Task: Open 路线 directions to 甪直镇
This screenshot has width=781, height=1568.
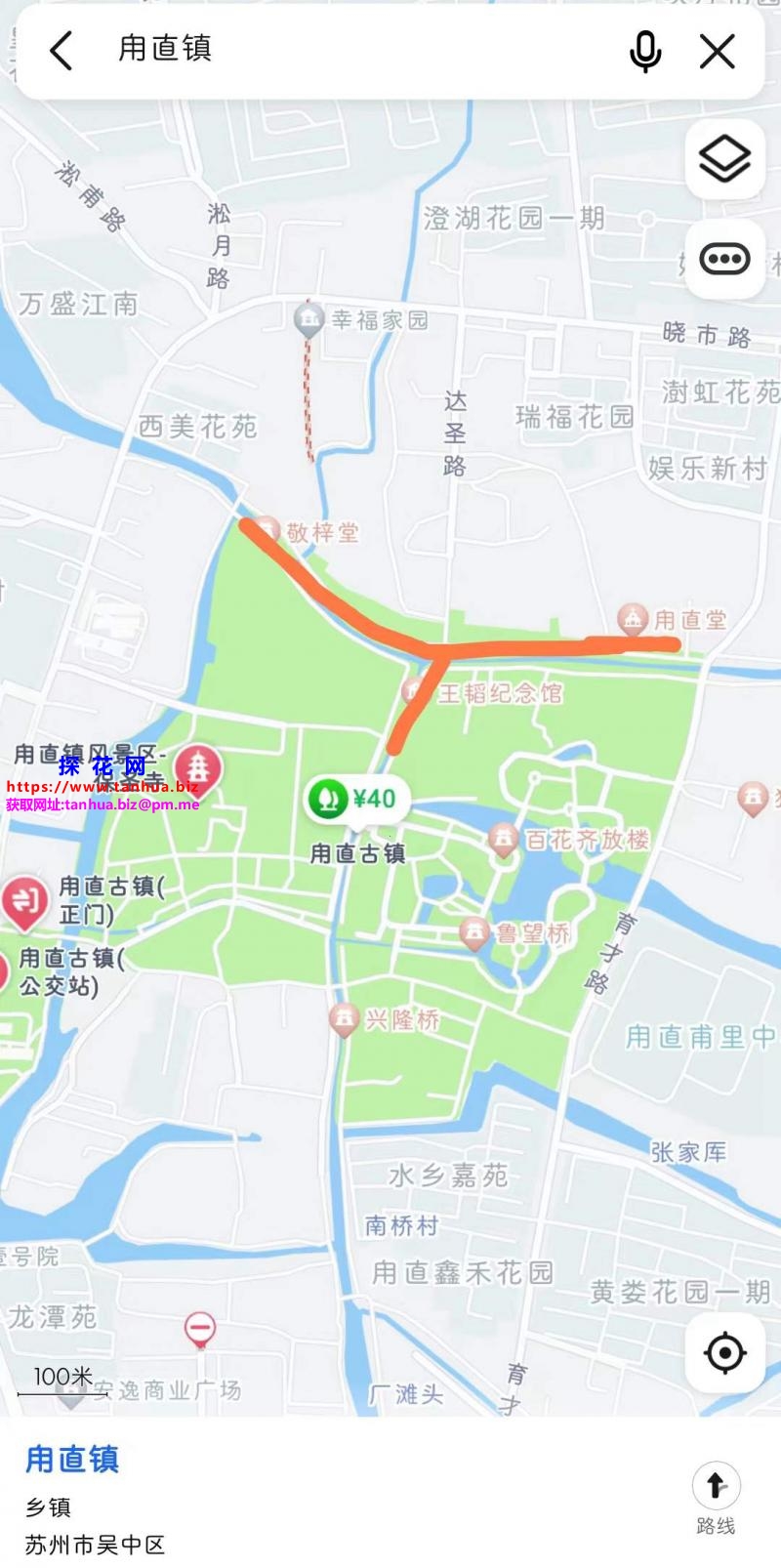Action: click(716, 1497)
